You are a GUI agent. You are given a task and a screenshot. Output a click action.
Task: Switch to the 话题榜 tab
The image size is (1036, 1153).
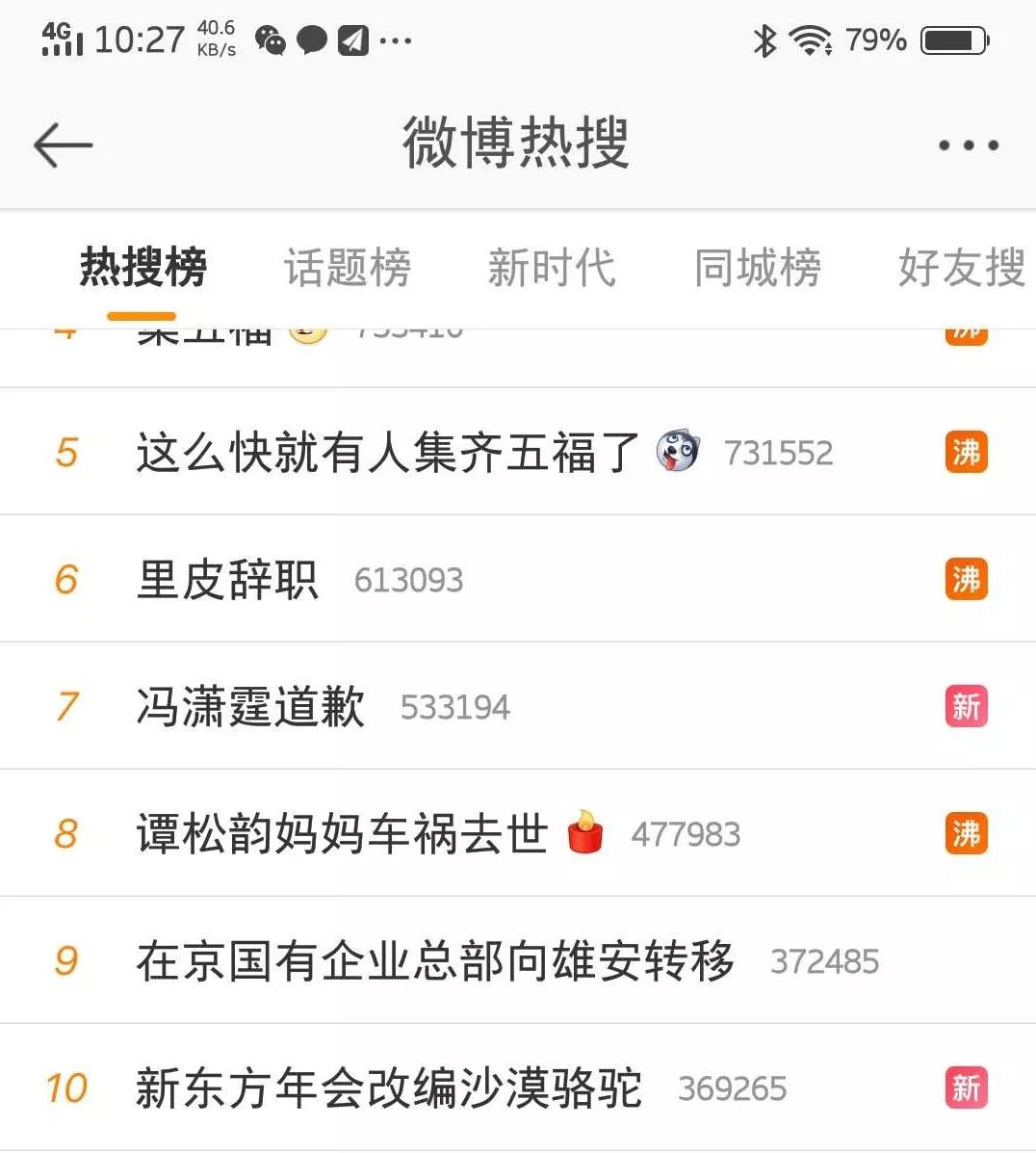[x=347, y=268]
